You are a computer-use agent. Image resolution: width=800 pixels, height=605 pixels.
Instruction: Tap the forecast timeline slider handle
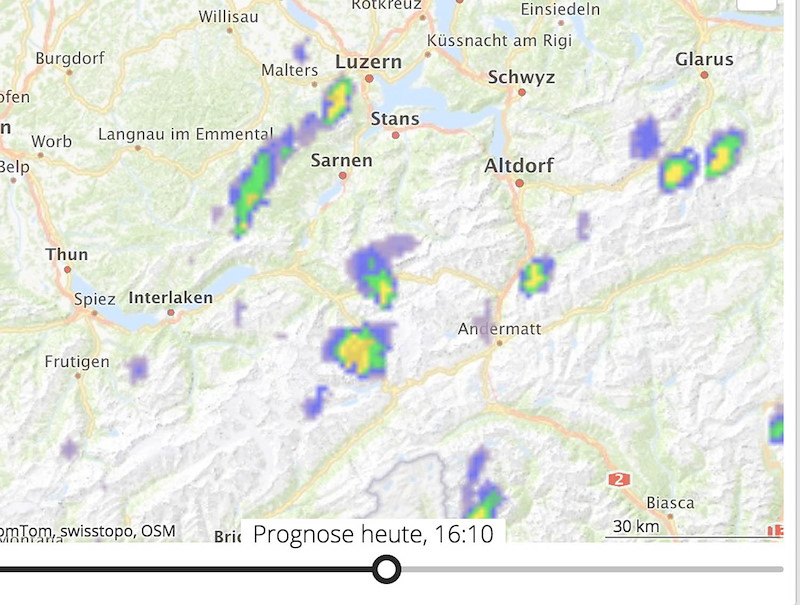[x=386, y=570]
